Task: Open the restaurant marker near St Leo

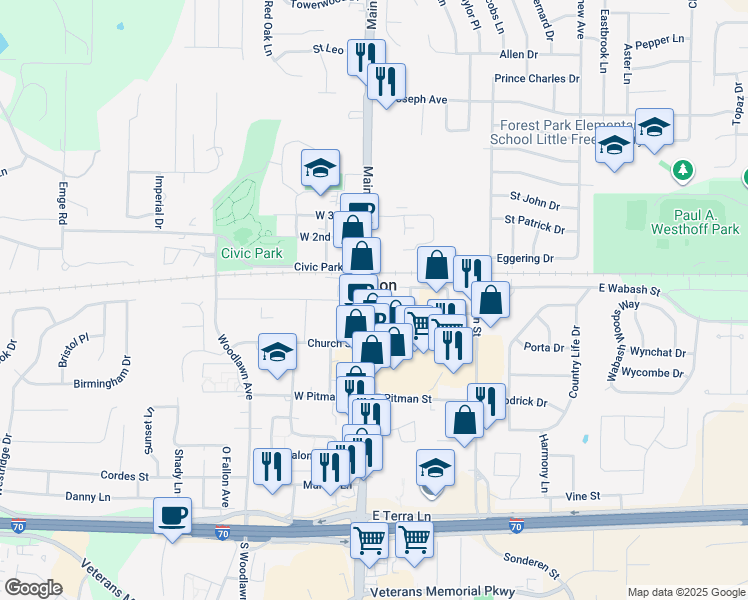Action: (x=366, y=55)
